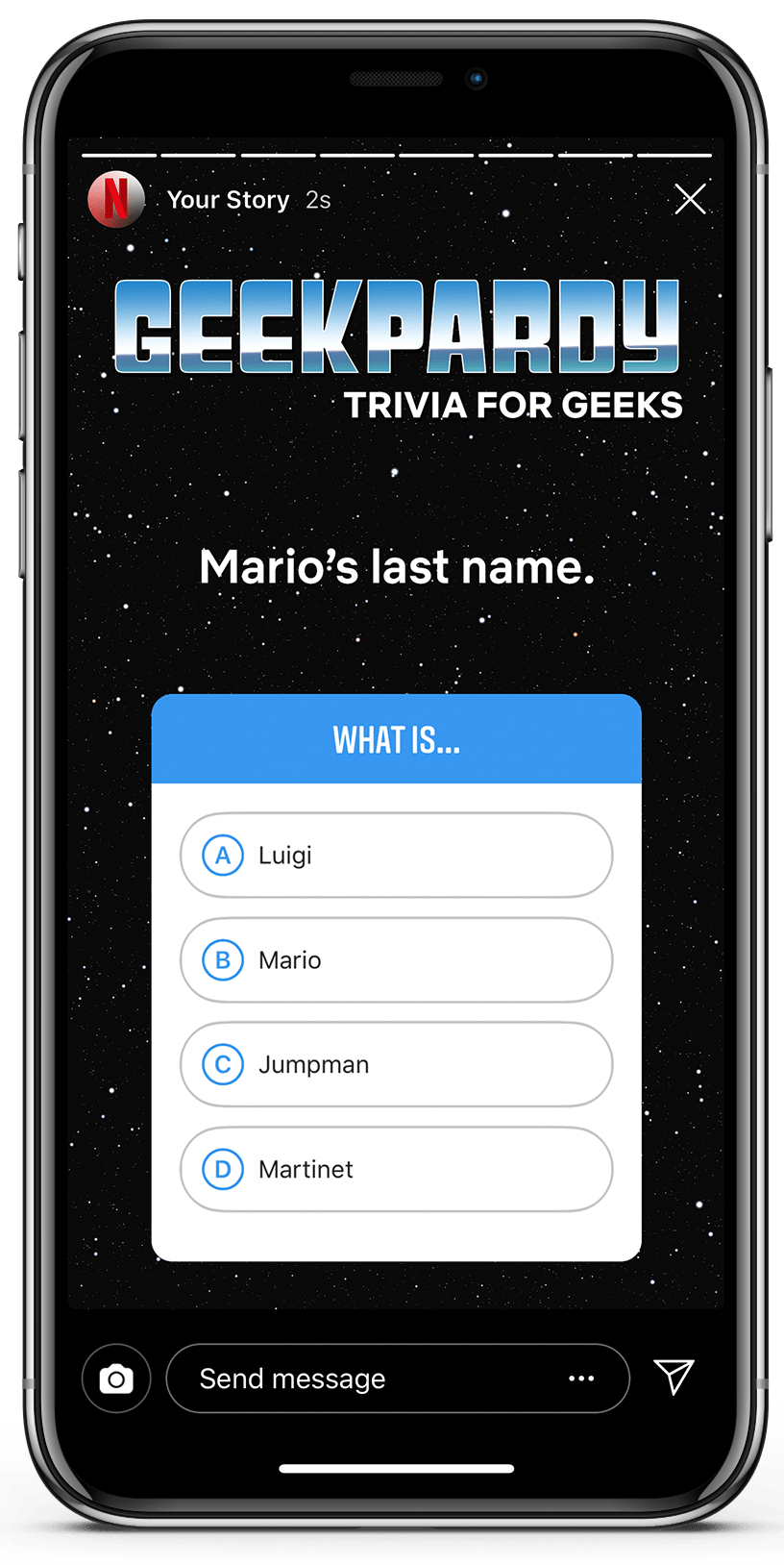The height and width of the screenshot is (1565, 784).
Task: Close the story with the X
Action: pyautogui.click(x=690, y=199)
